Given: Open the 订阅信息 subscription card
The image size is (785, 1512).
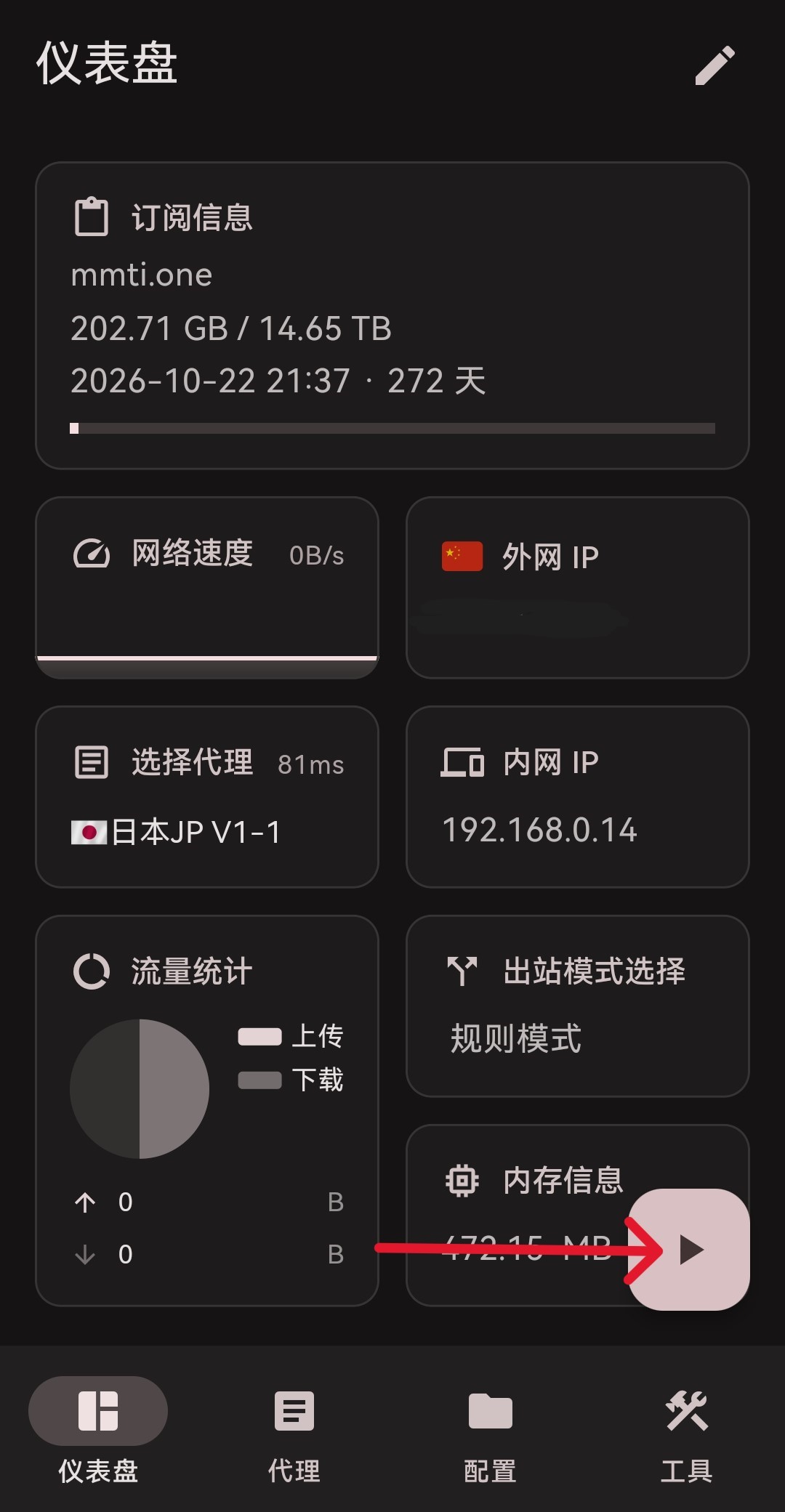Looking at the screenshot, I should (x=392, y=315).
